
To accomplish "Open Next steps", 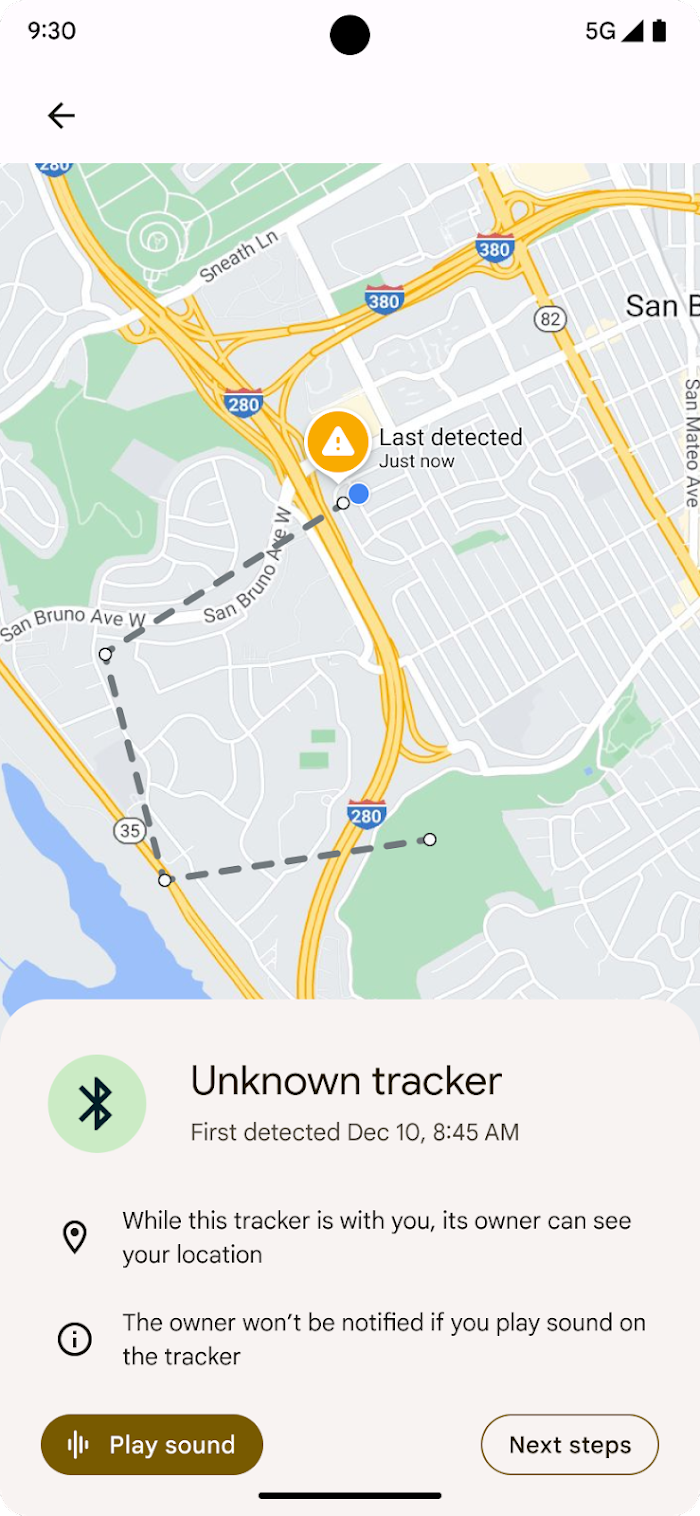I will click(569, 1444).
